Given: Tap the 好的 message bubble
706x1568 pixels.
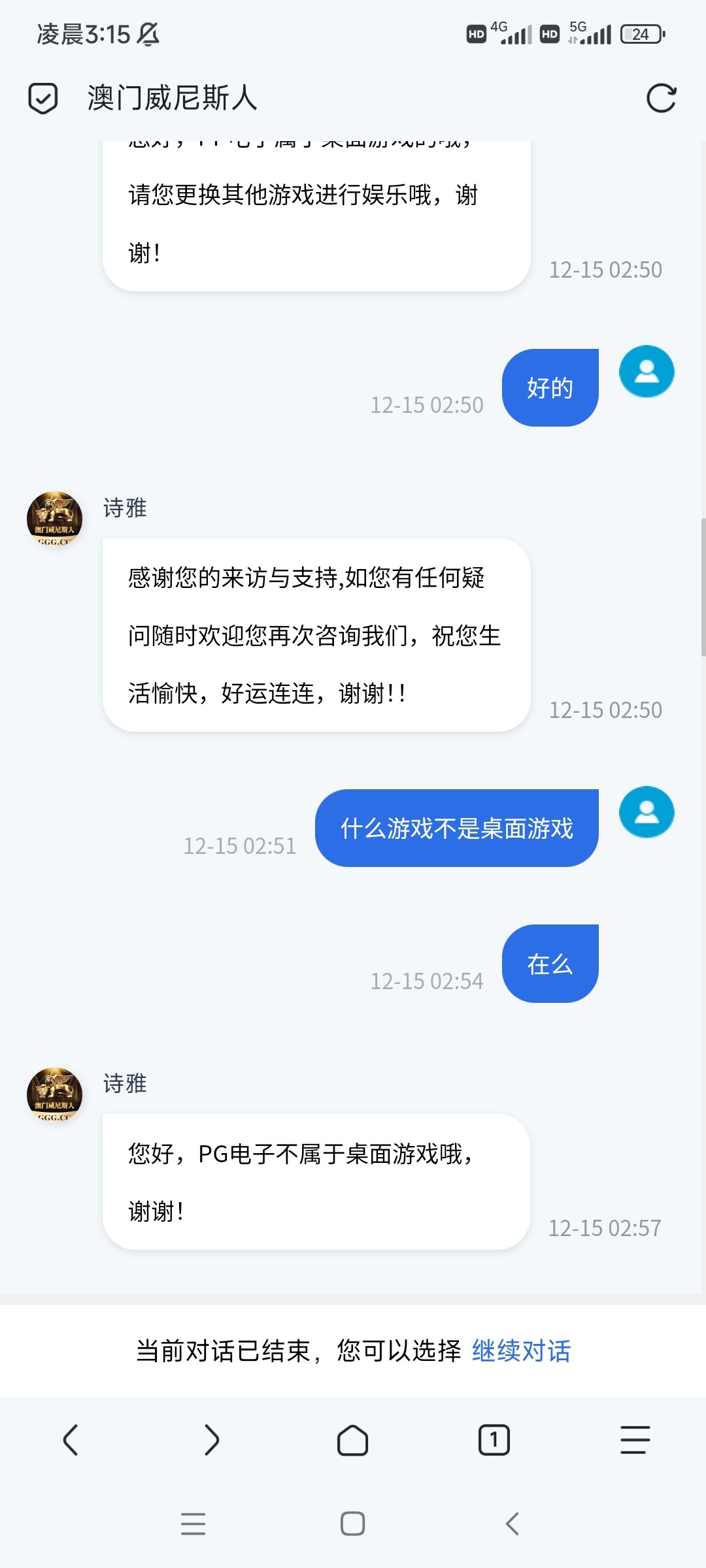Looking at the screenshot, I should point(550,387).
